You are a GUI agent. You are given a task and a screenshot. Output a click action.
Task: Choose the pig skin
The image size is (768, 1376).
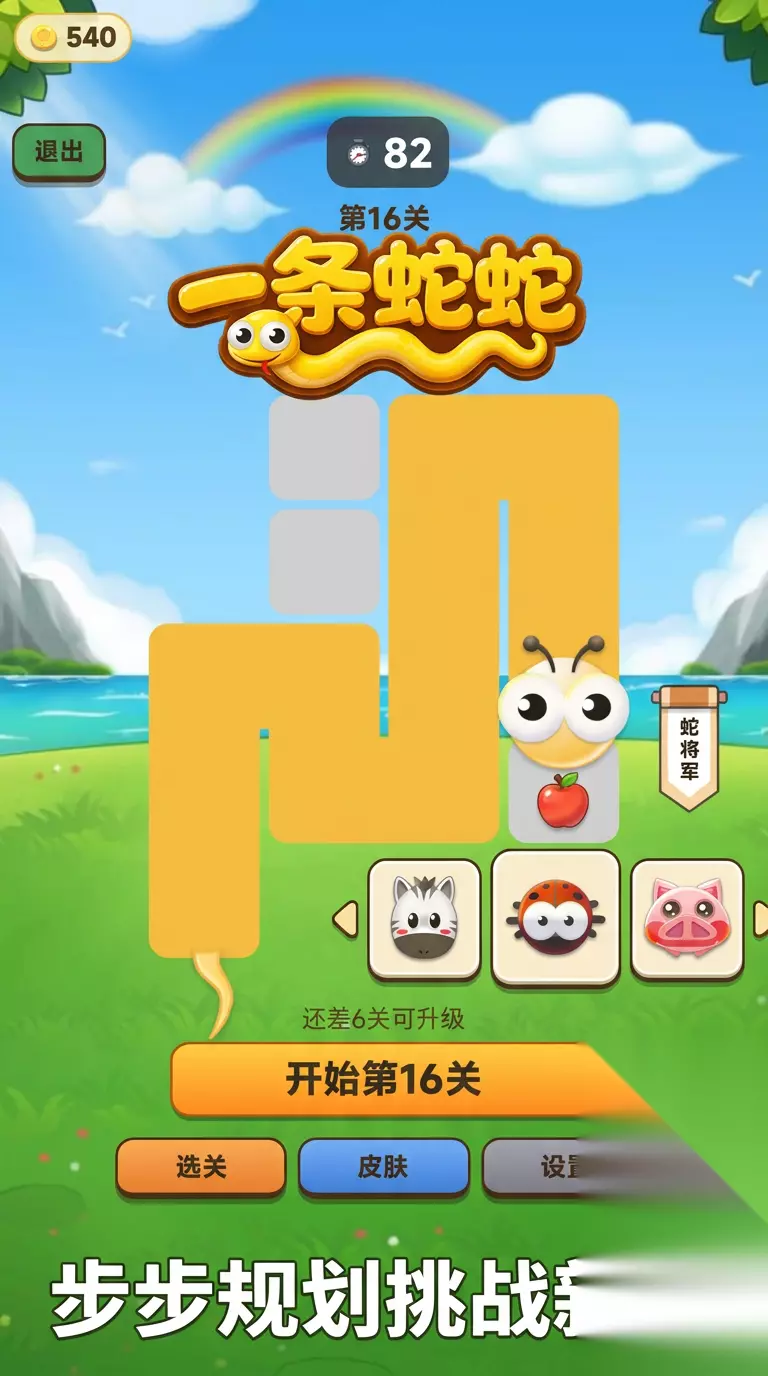687,918
